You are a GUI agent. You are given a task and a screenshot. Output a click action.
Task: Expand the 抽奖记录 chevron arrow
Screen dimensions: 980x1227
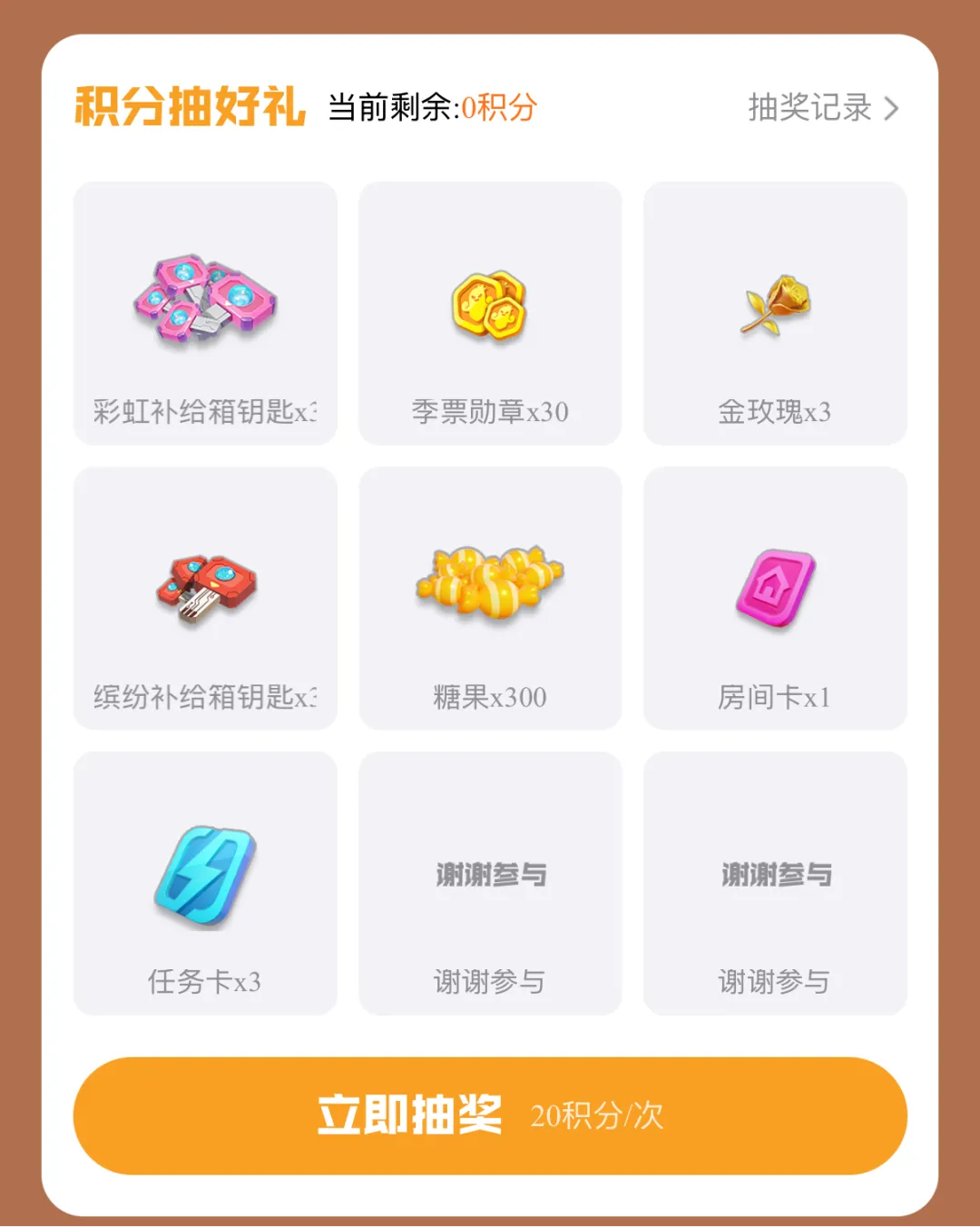892,107
